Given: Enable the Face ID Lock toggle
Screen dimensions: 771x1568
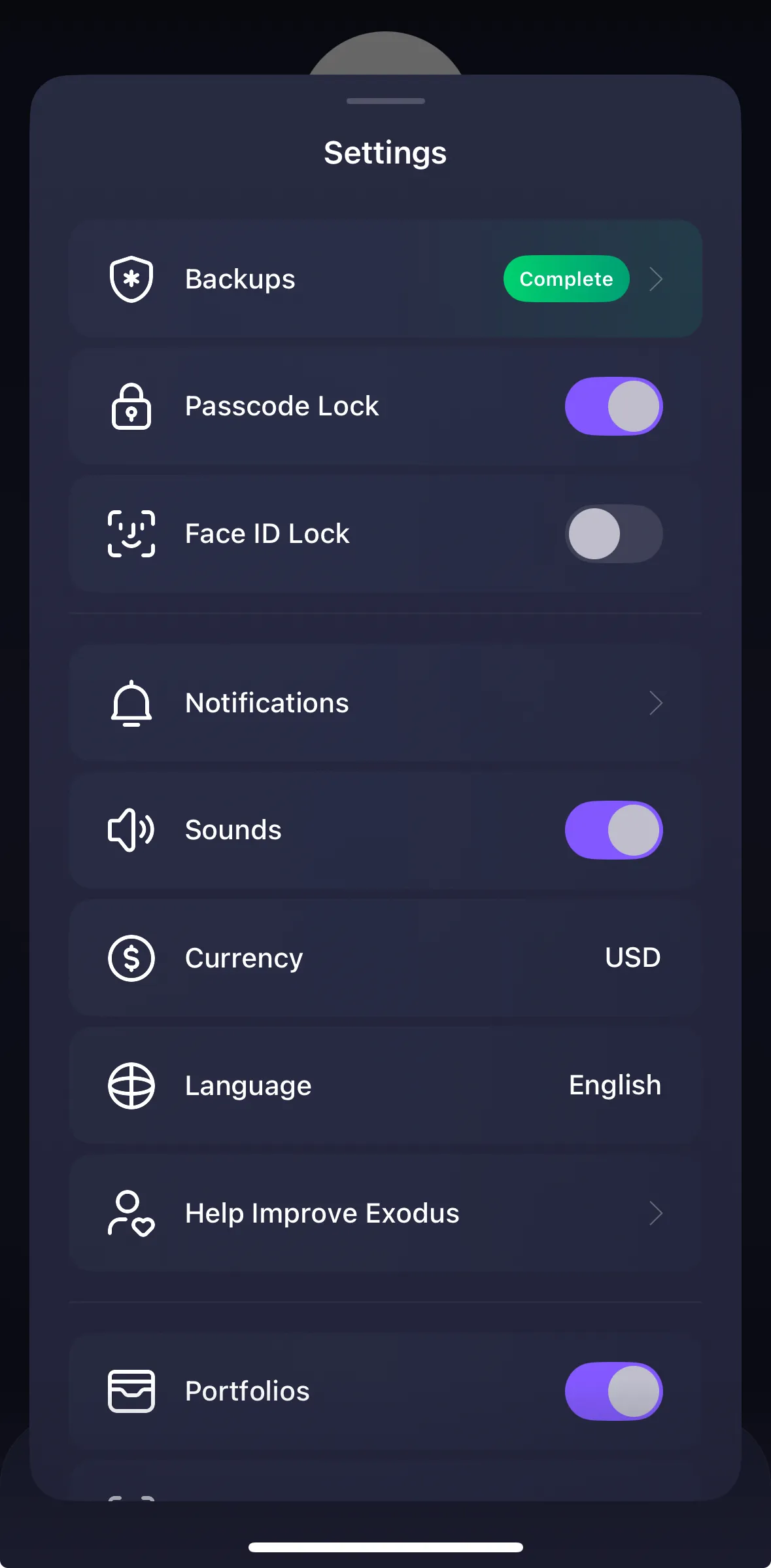Looking at the screenshot, I should pyautogui.click(x=613, y=533).
